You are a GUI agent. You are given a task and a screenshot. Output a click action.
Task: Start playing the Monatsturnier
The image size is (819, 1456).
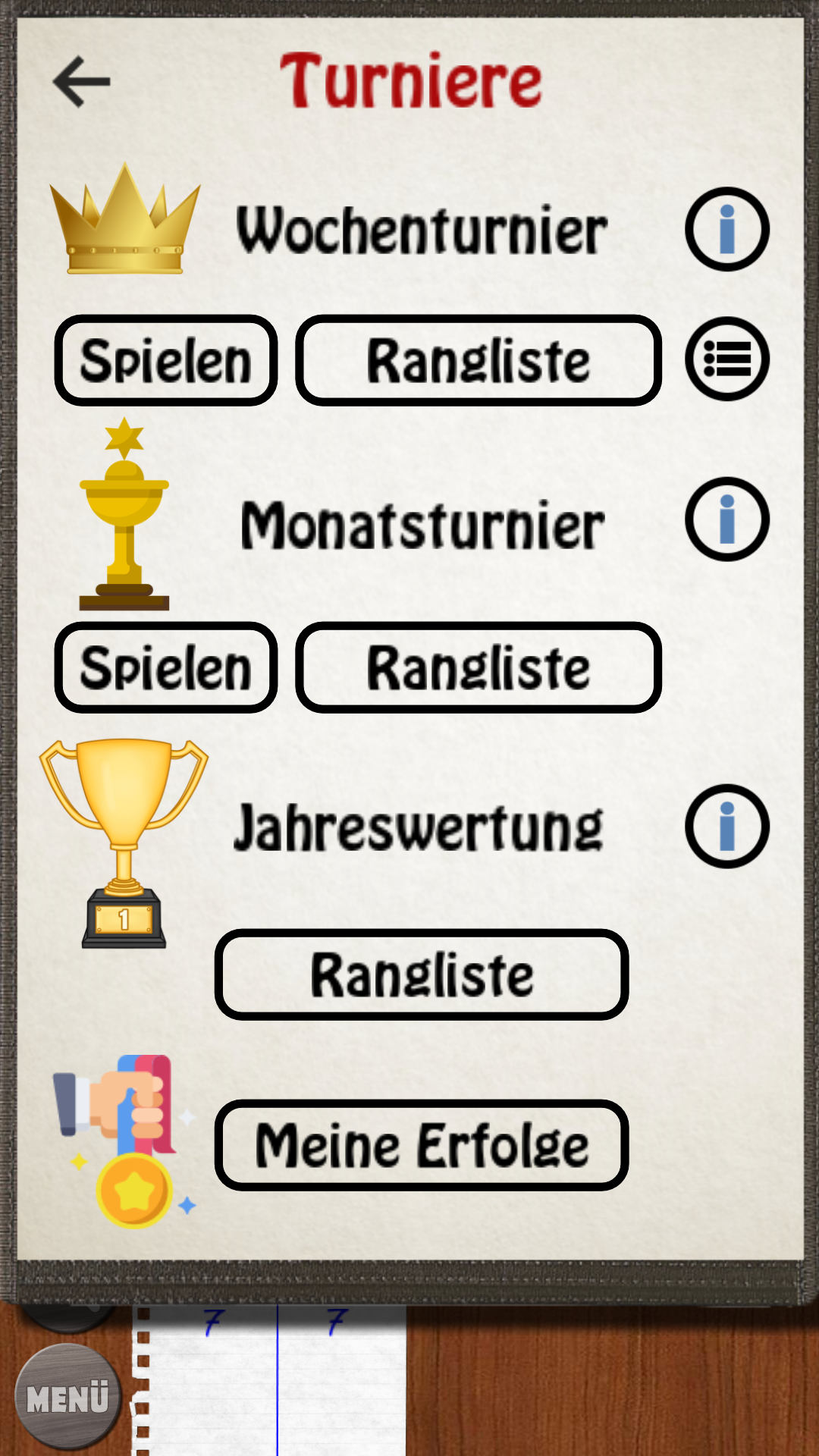click(165, 668)
